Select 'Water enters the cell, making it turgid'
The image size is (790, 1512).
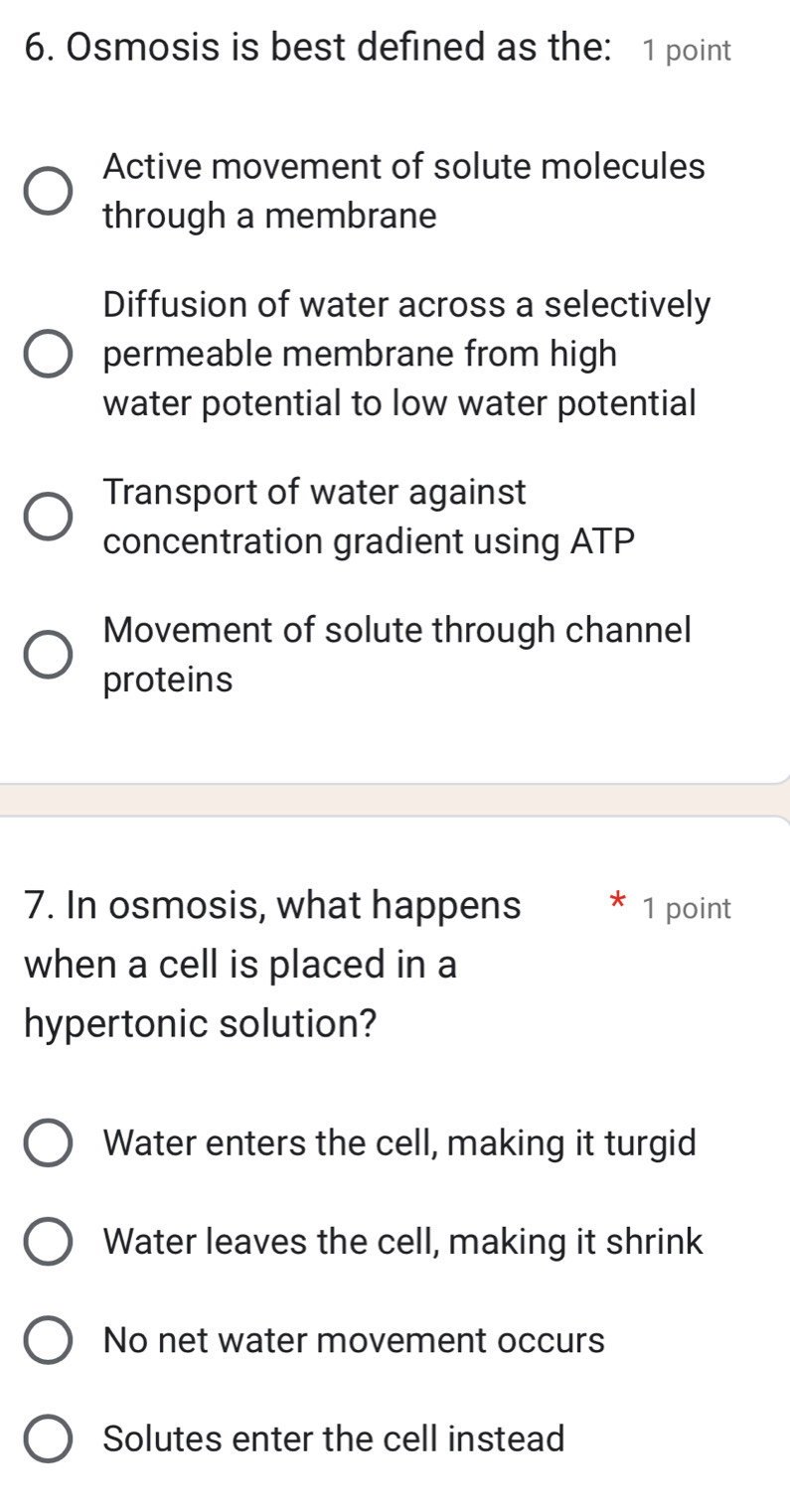pyautogui.click(x=48, y=1142)
